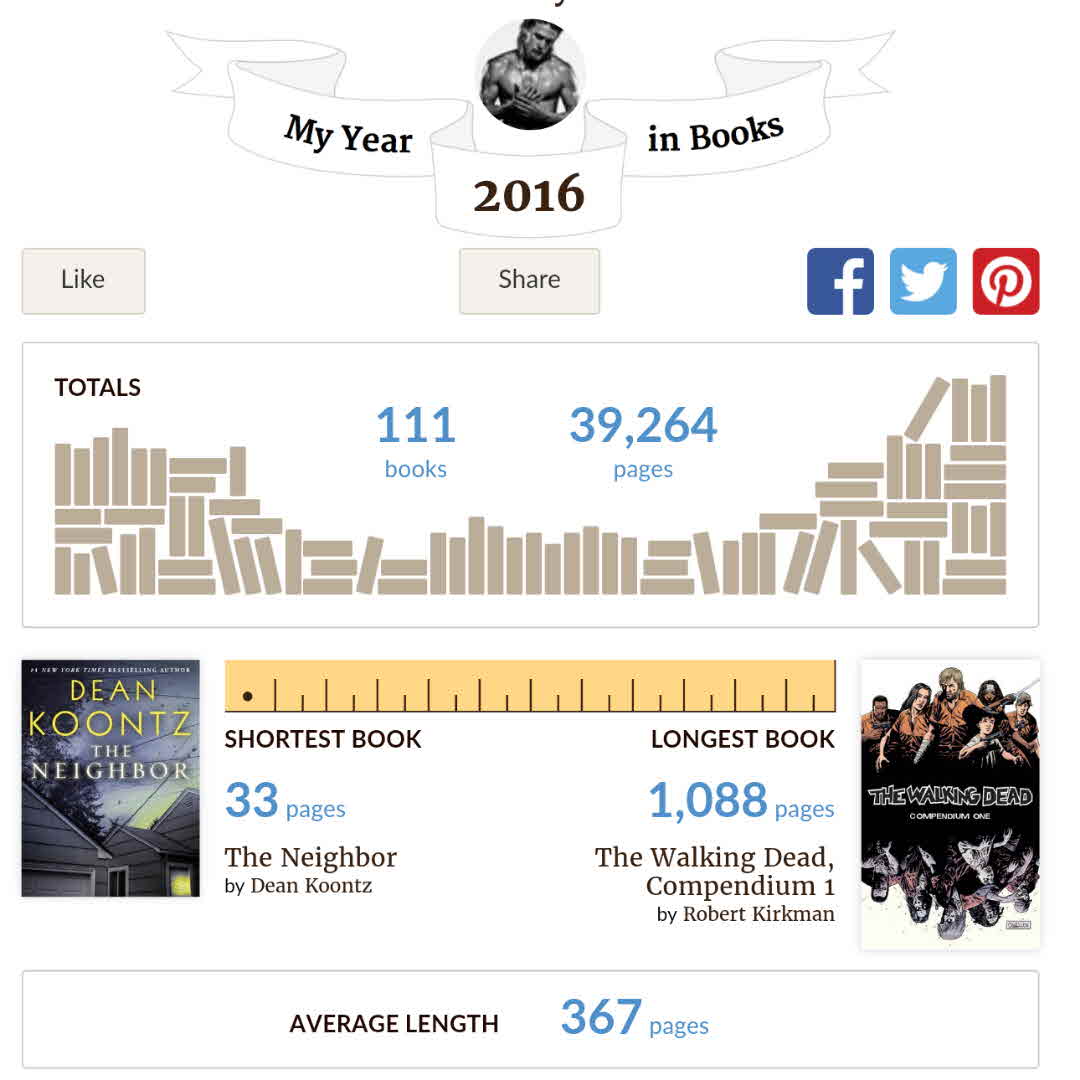This screenshot has width=1080, height=1080.
Task: Pin this to Pinterest
Action: pos(1006,281)
